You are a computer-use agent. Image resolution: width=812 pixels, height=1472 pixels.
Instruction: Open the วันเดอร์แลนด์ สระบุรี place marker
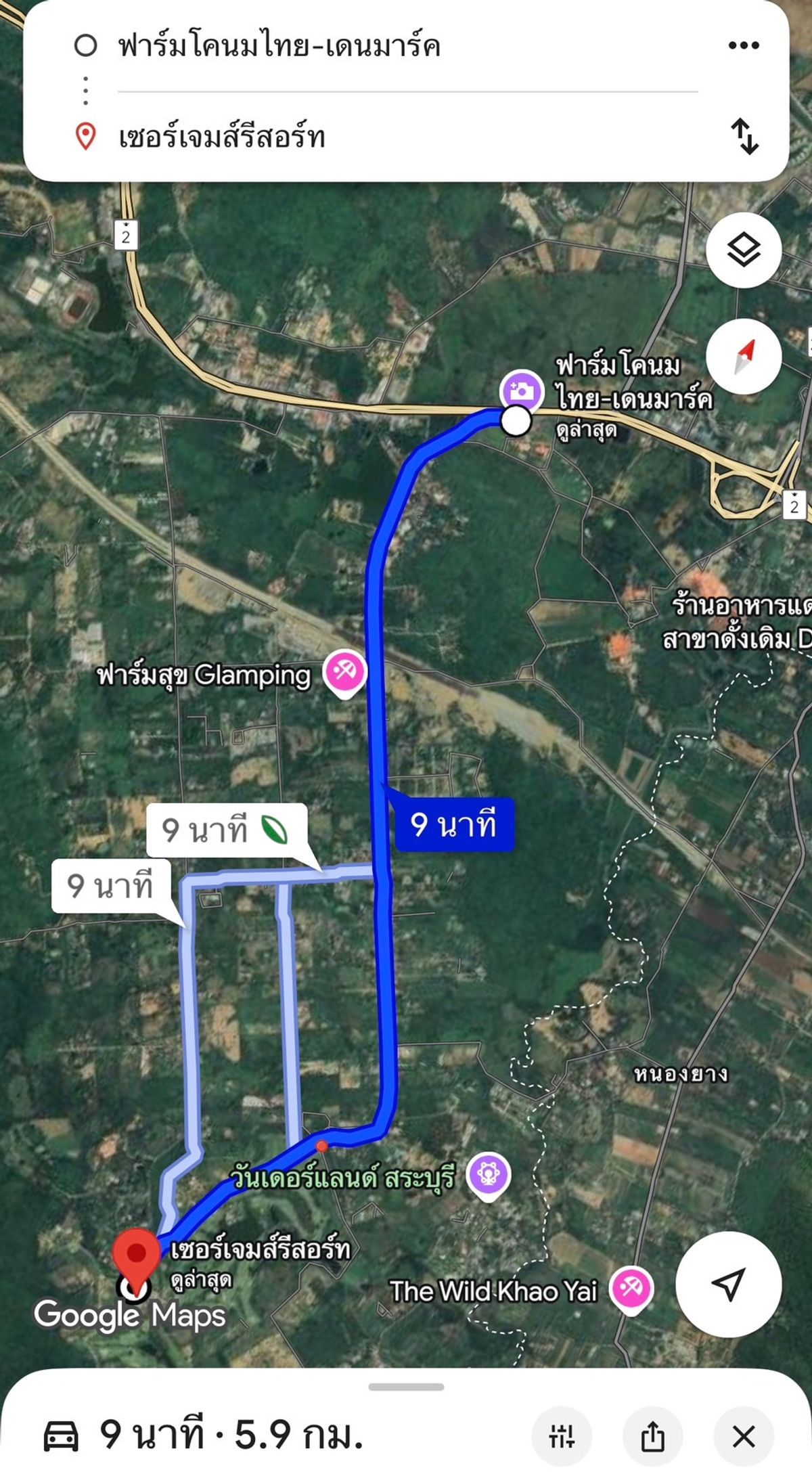(x=489, y=1176)
